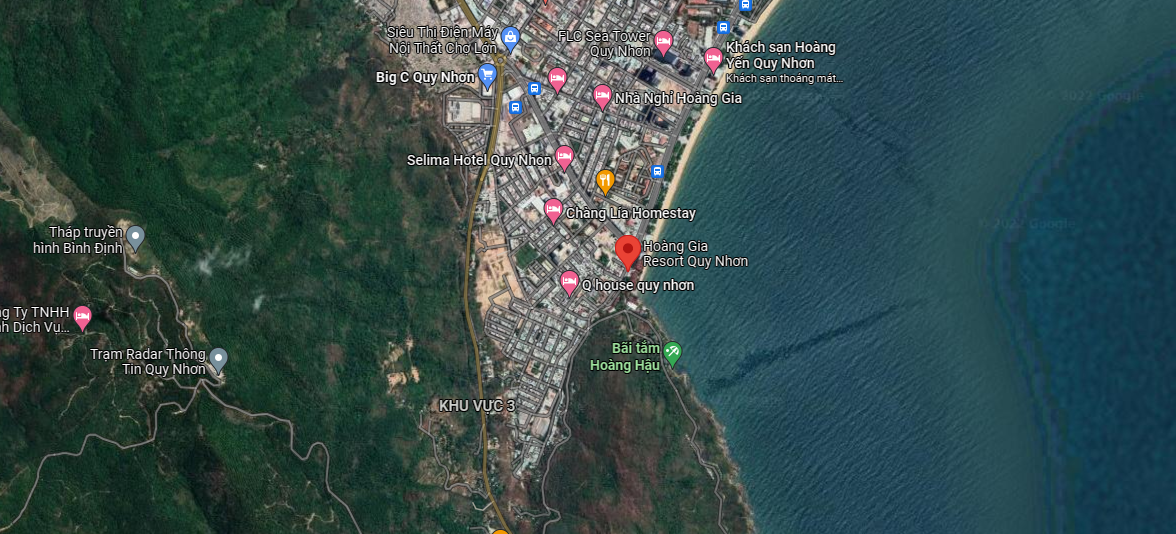The image size is (1176, 534).
Task: Open the Selima Hotel Quy Nhơn marker
Action: pos(564,158)
